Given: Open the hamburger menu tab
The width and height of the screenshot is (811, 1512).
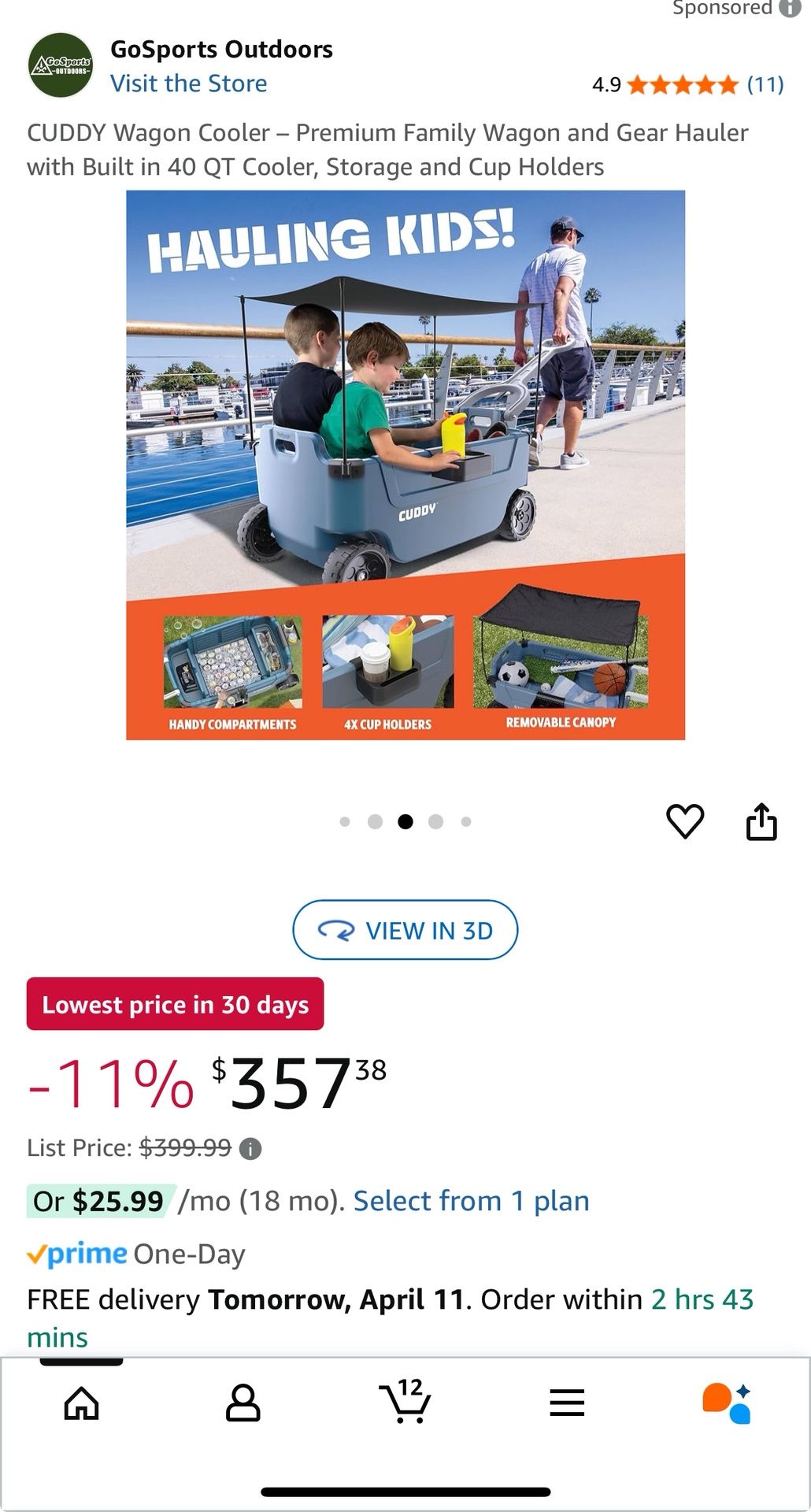Looking at the screenshot, I should tap(567, 1403).
